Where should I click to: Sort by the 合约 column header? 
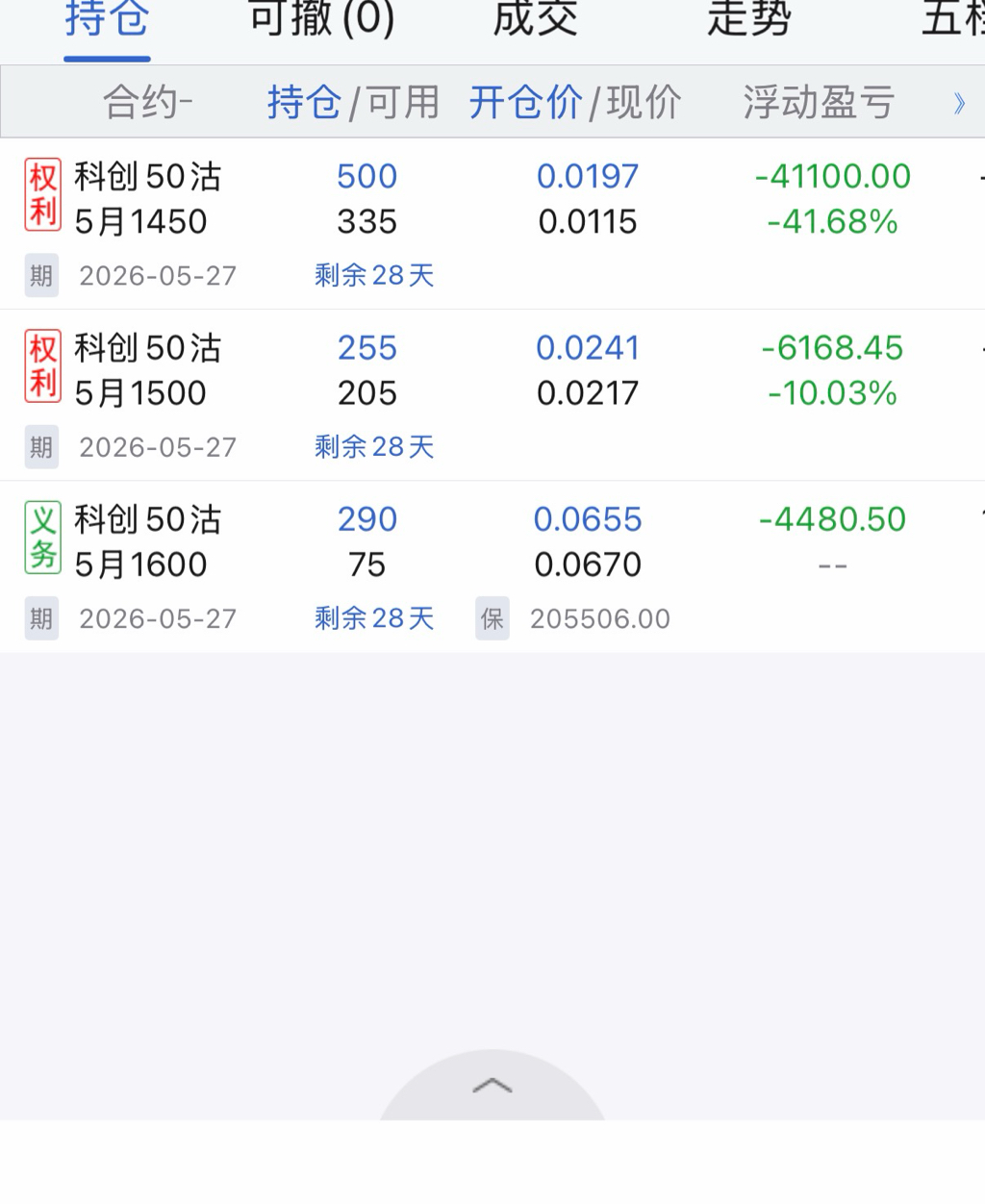coord(148,102)
